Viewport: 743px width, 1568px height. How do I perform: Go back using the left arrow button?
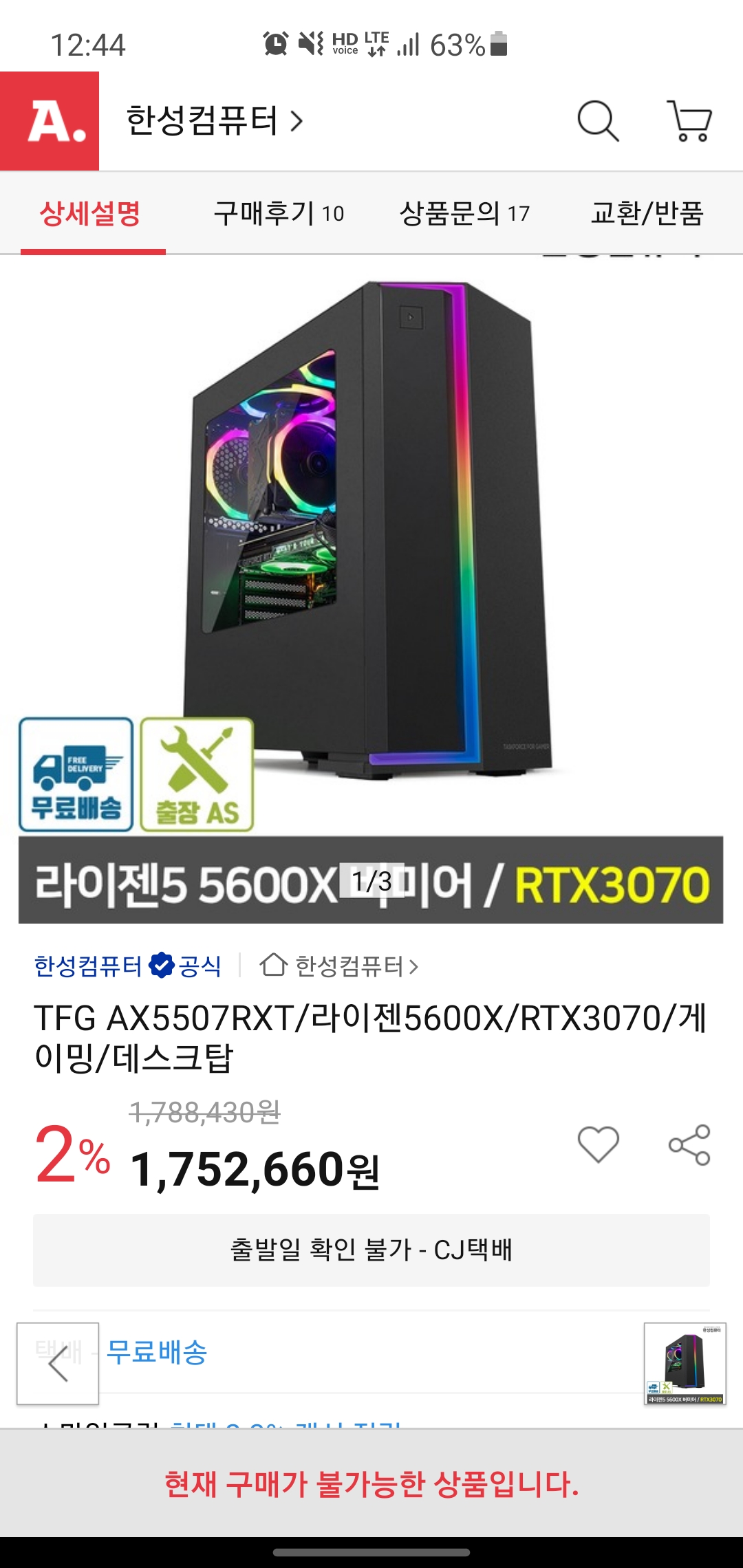click(x=58, y=1363)
